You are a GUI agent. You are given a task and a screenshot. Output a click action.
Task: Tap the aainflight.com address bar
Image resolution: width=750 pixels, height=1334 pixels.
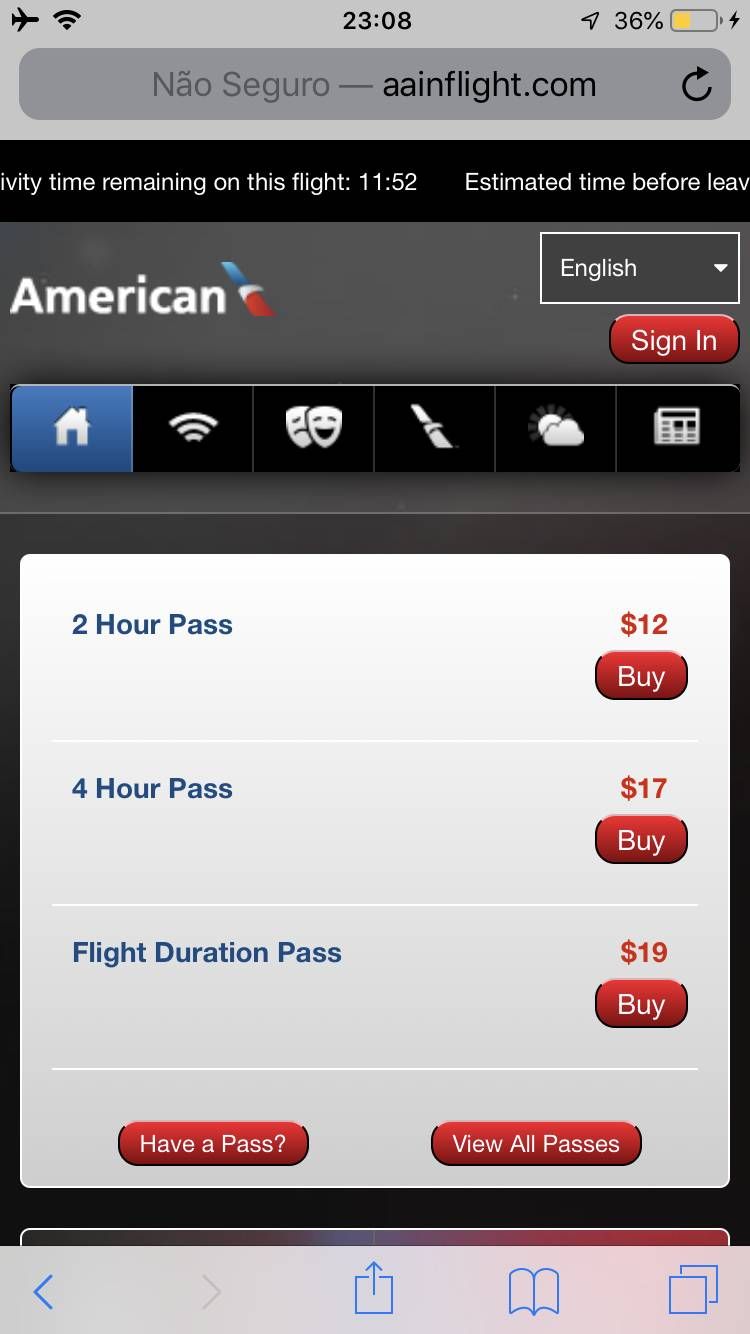pos(375,85)
